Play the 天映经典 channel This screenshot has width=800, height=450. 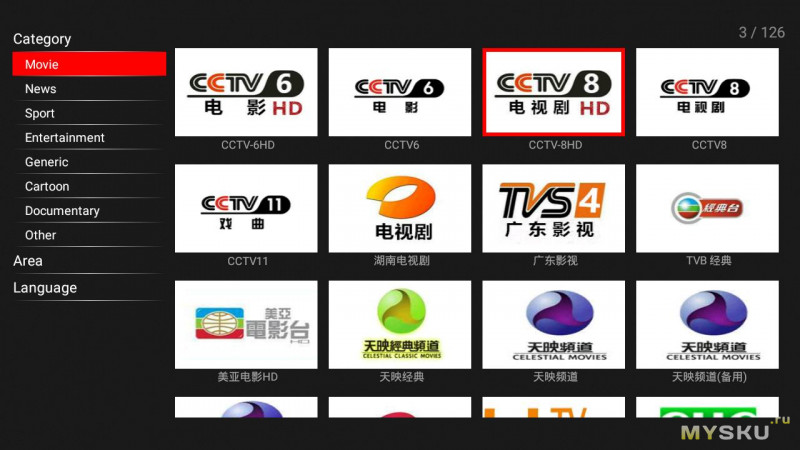click(400, 324)
